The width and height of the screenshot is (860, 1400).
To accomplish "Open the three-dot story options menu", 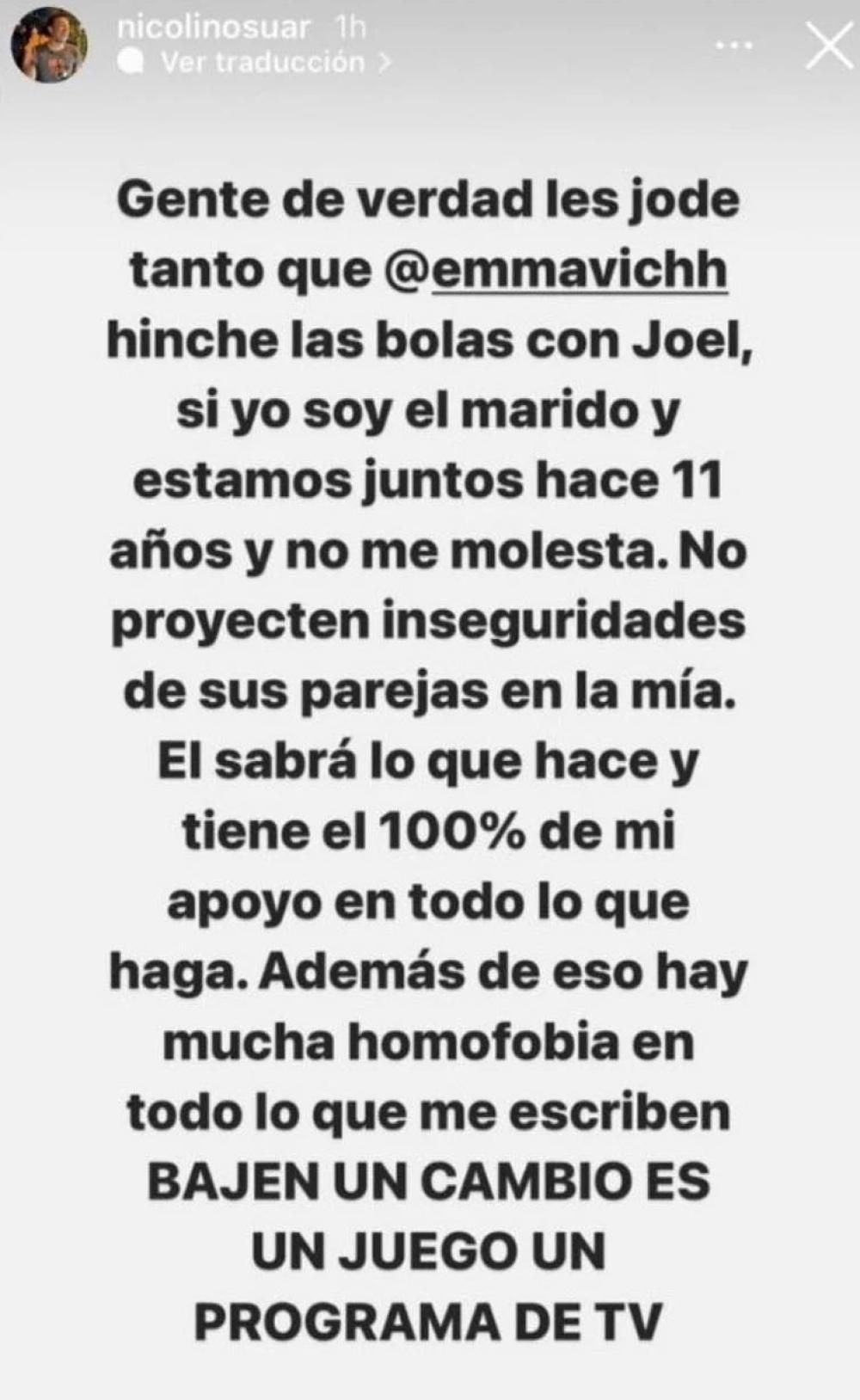I will tap(734, 46).
